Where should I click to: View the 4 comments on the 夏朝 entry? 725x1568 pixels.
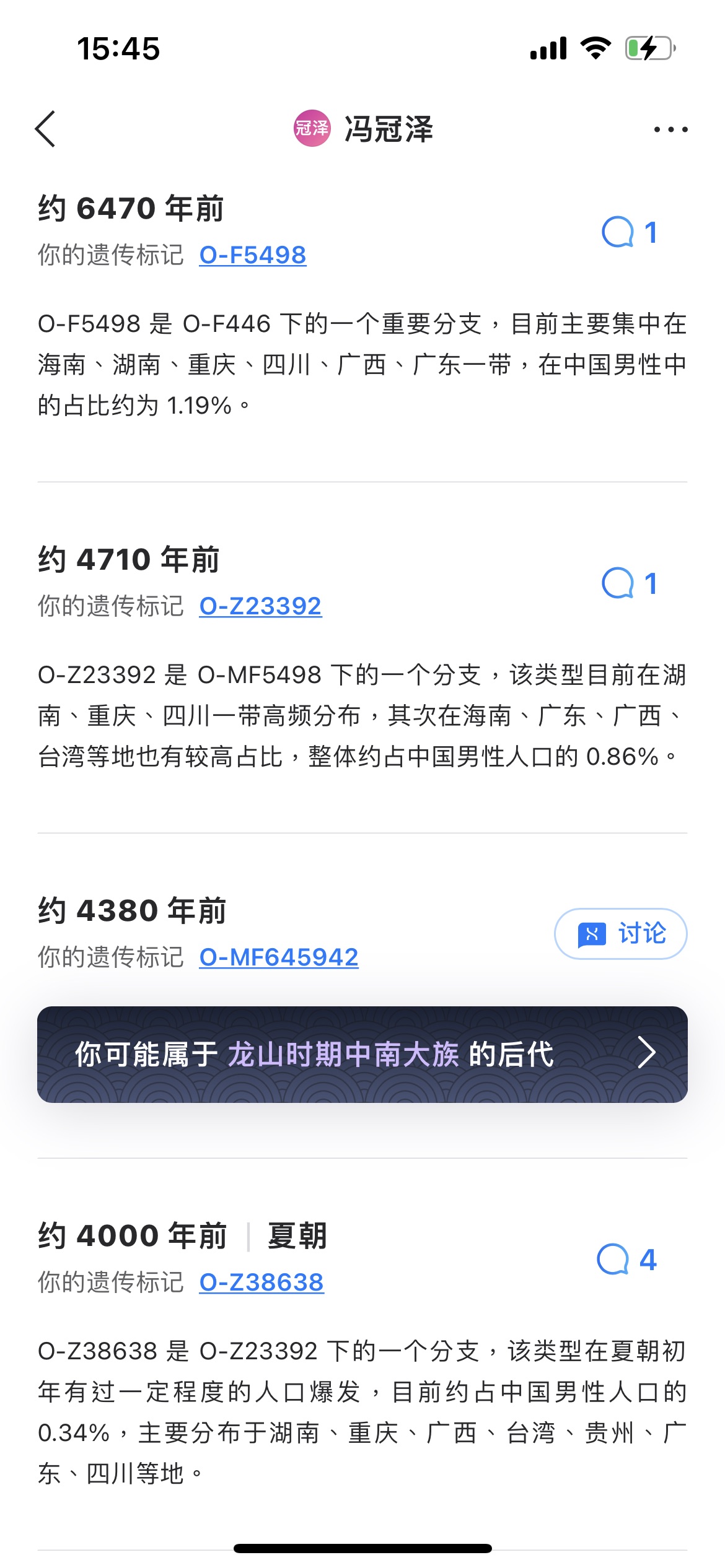tap(626, 1260)
